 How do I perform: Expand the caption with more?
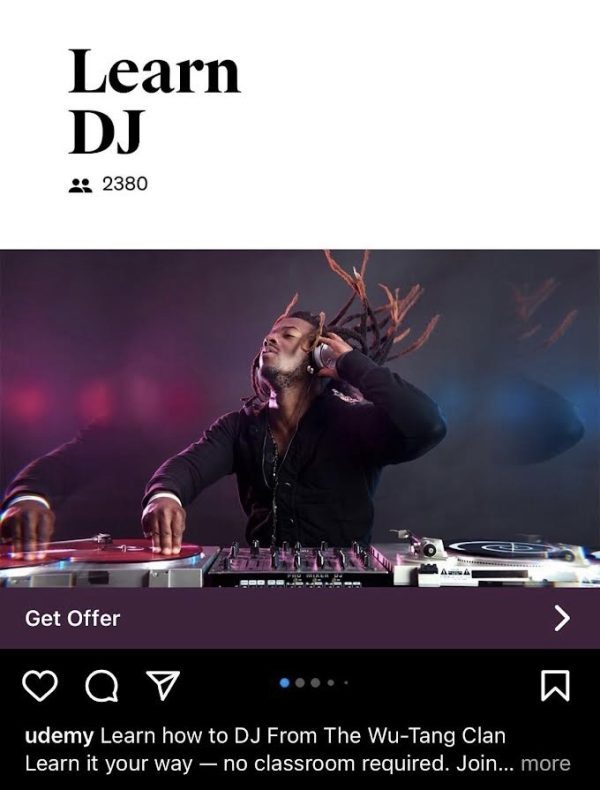pos(545,763)
